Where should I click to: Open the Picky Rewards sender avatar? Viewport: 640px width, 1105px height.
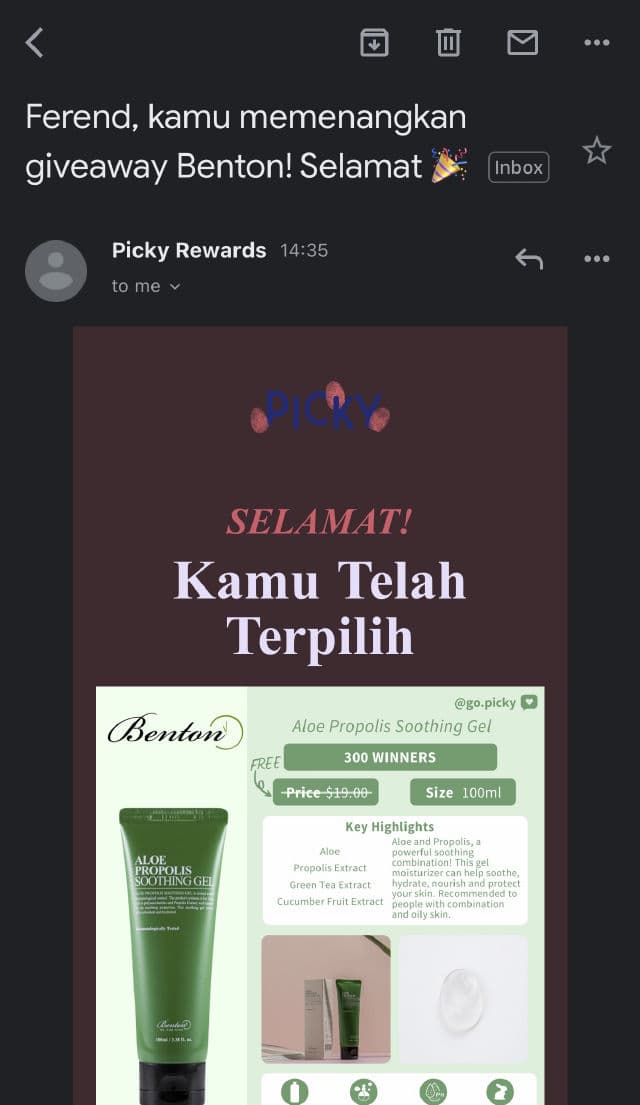tap(56, 271)
